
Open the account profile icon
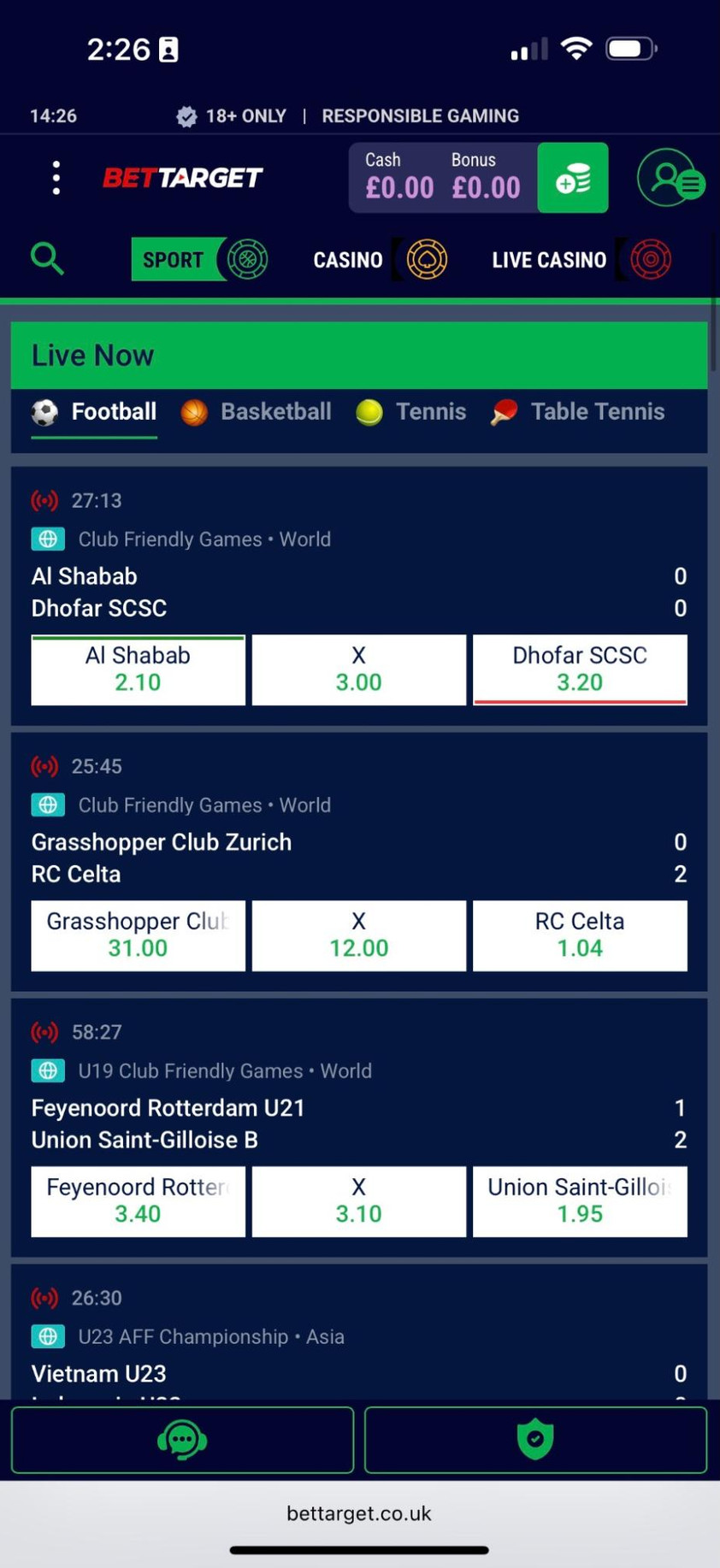pos(670,178)
